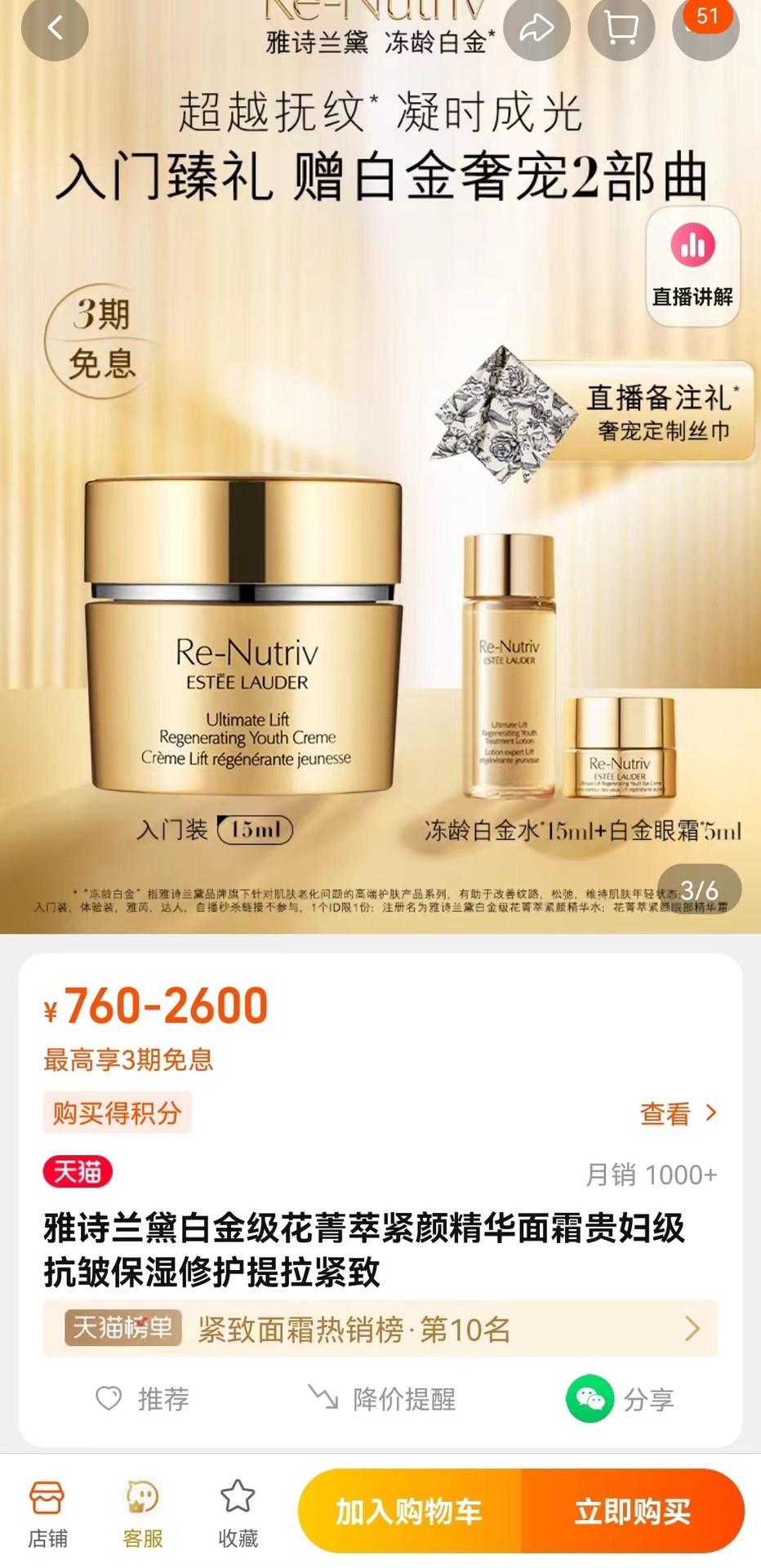Tap 加入购物车 to add to cart
Viewport: 761px width, 1568px height.
point(410,1511)
